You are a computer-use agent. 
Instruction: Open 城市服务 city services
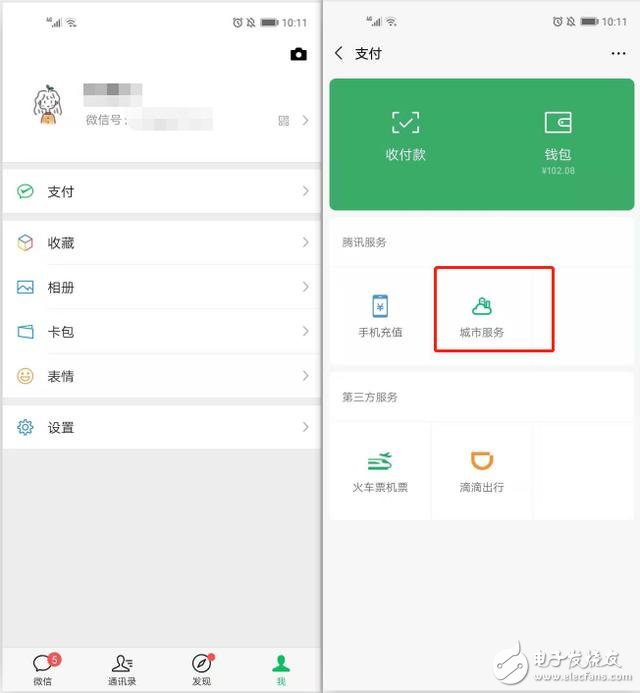pos(482,315)
